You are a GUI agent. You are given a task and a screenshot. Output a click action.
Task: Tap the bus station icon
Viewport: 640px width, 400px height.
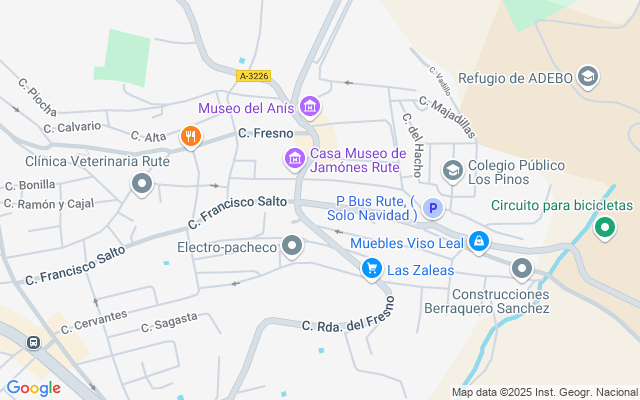tap(33, 342)
